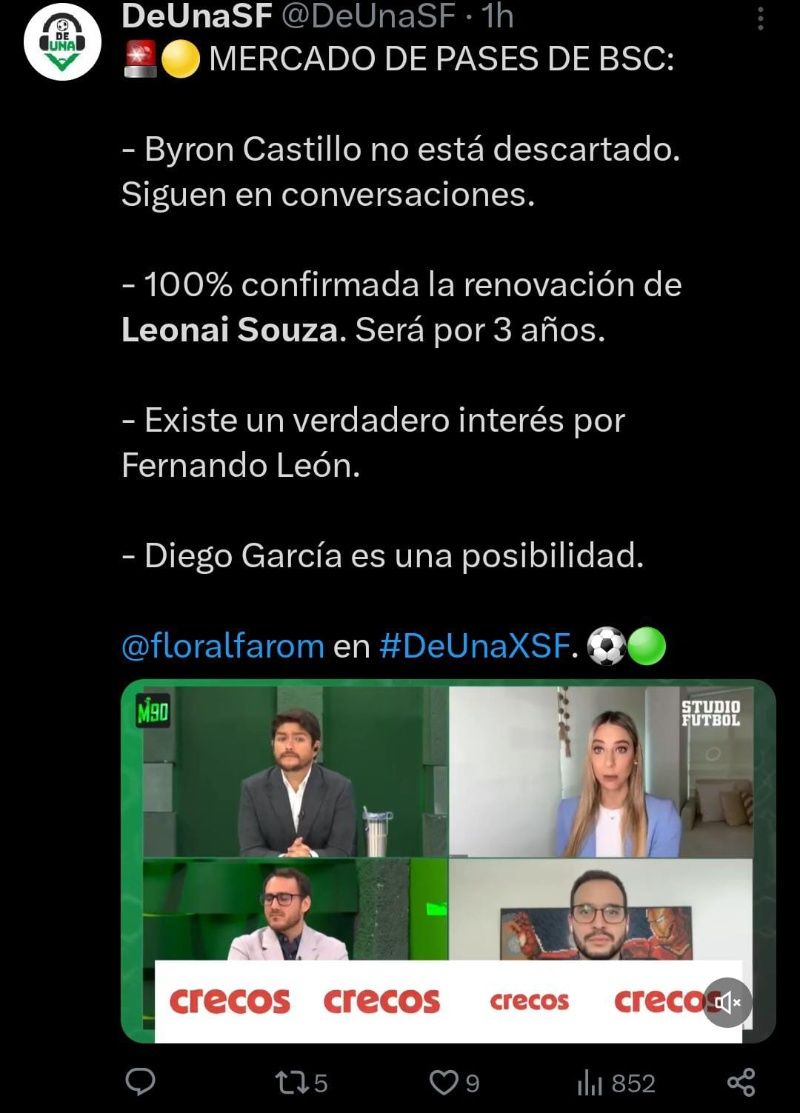Open the DeUnaSF profile avatar

click(62, 41)
